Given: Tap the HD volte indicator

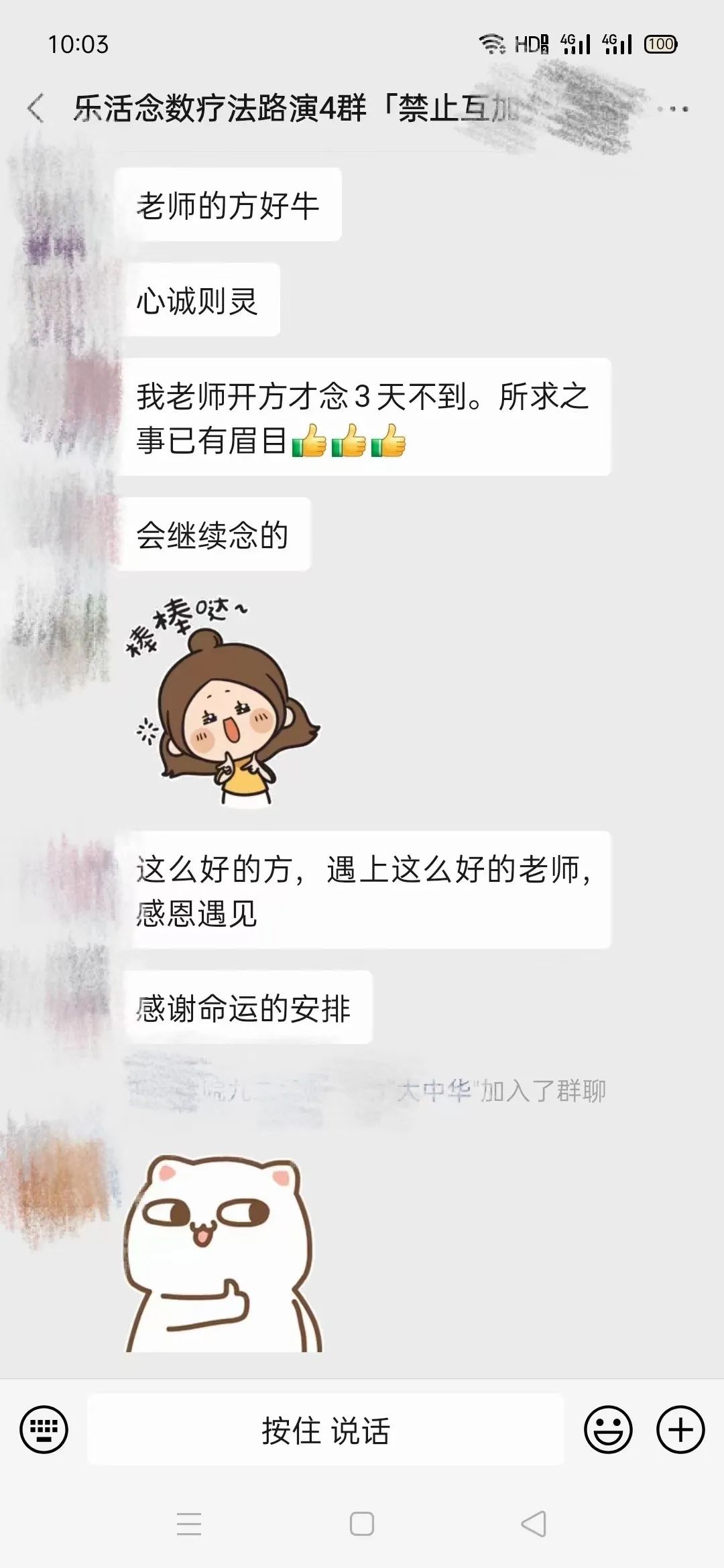Looking at the screenshot, I should click(529, 44).
